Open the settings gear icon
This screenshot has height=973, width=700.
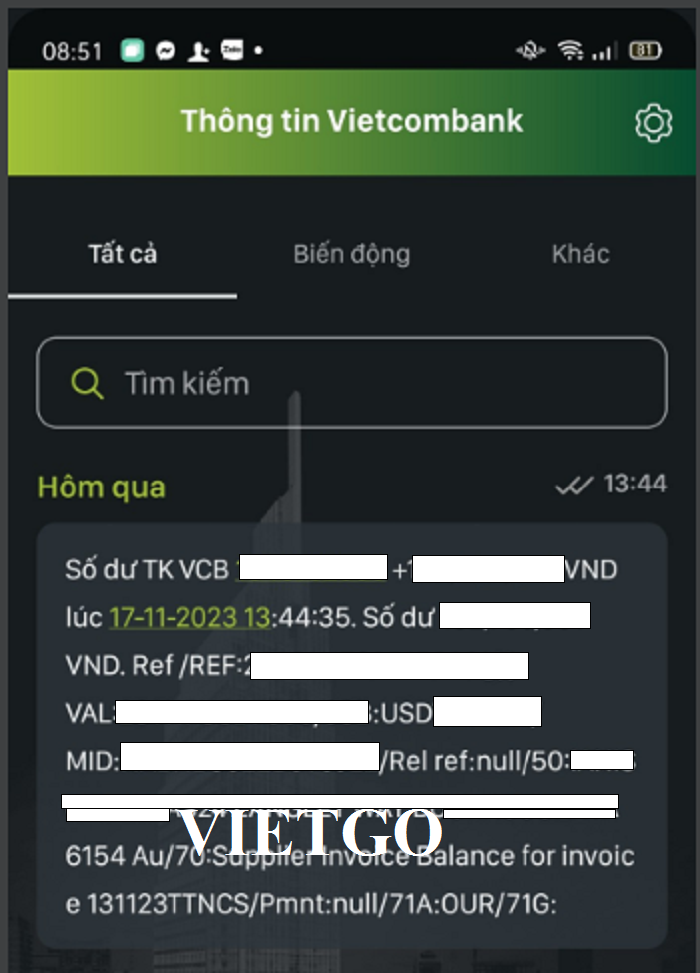653,123
